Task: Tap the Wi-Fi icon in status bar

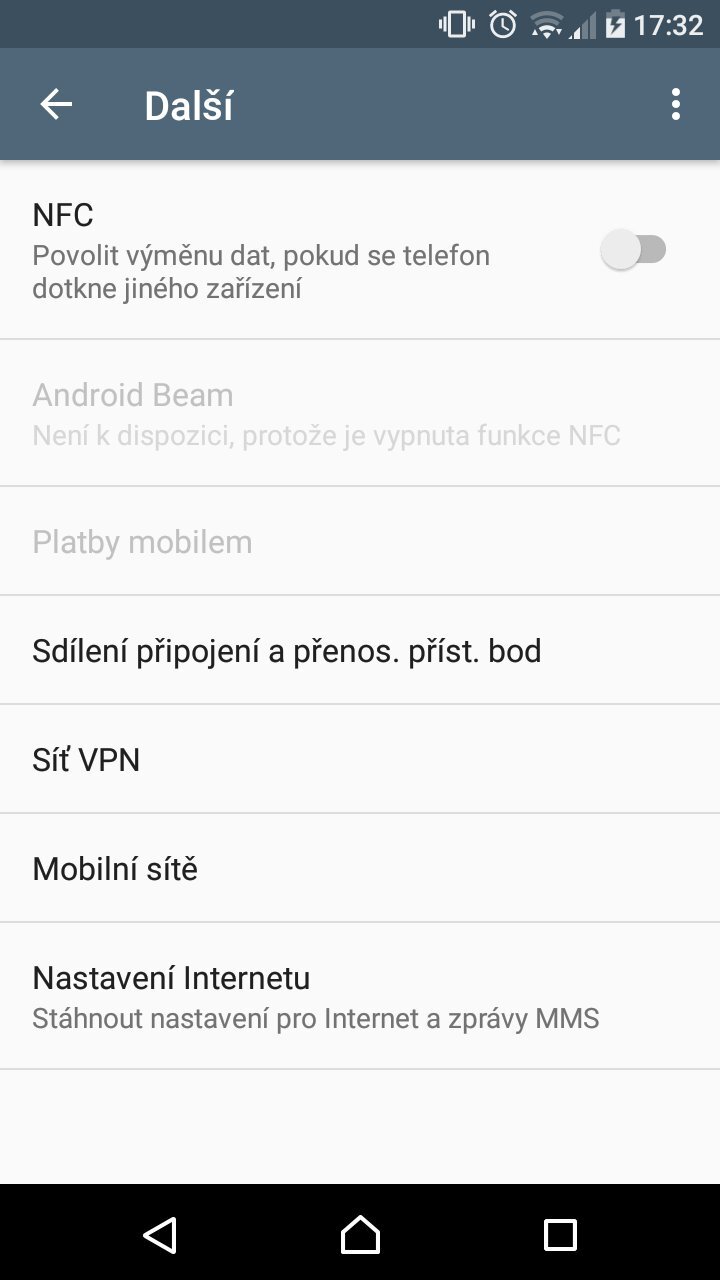Action: click(x=546, y=24)
